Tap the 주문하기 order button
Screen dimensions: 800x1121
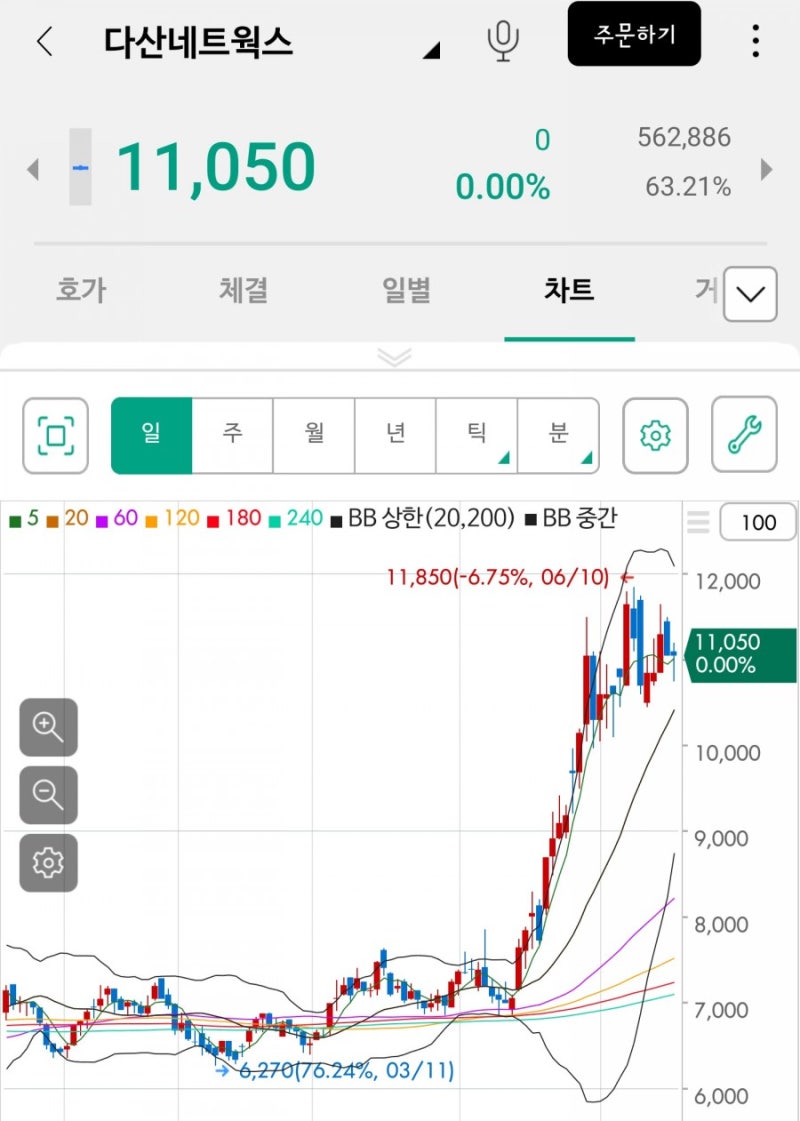click(634, 35)
